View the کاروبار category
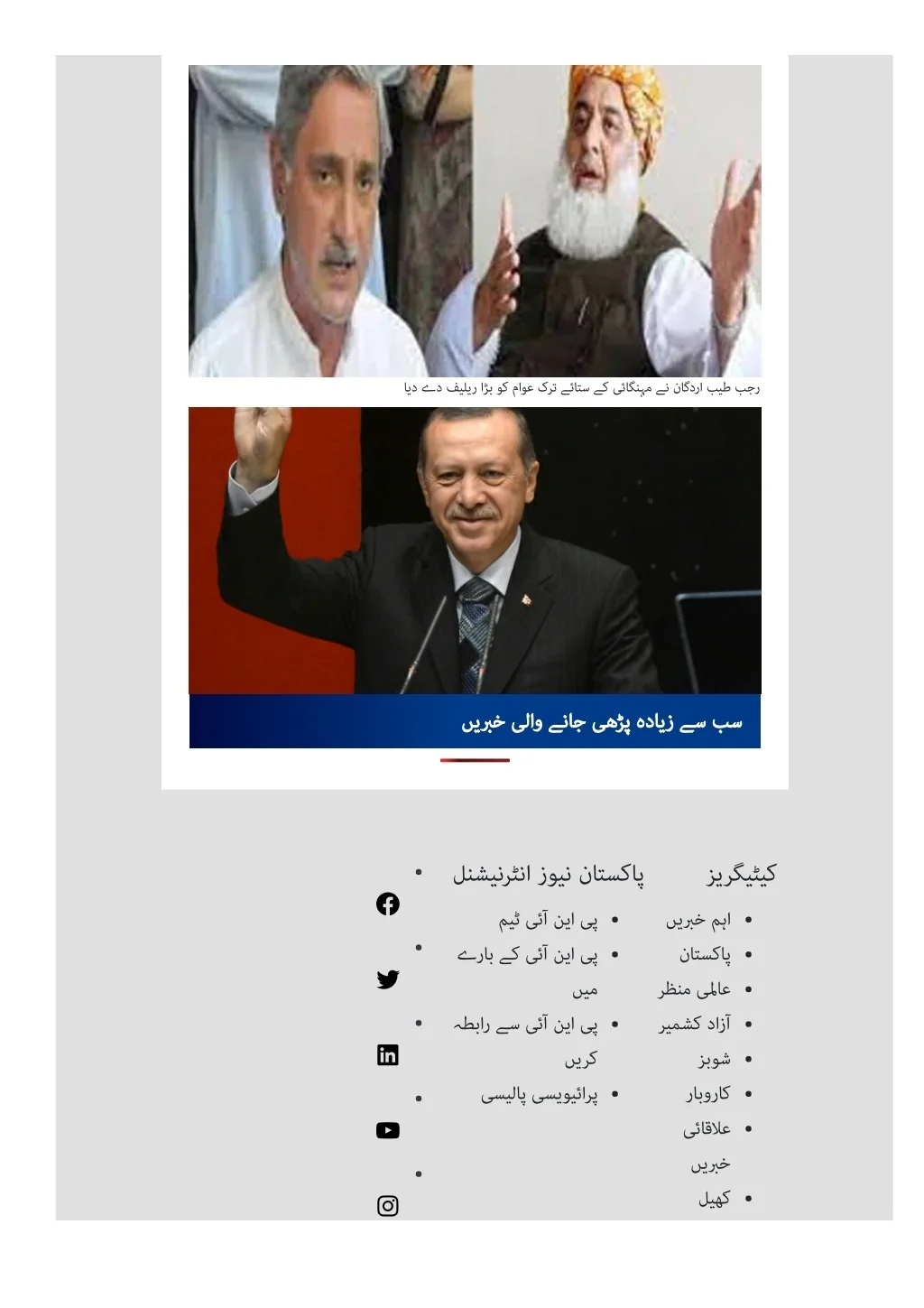 (707, 1094)
